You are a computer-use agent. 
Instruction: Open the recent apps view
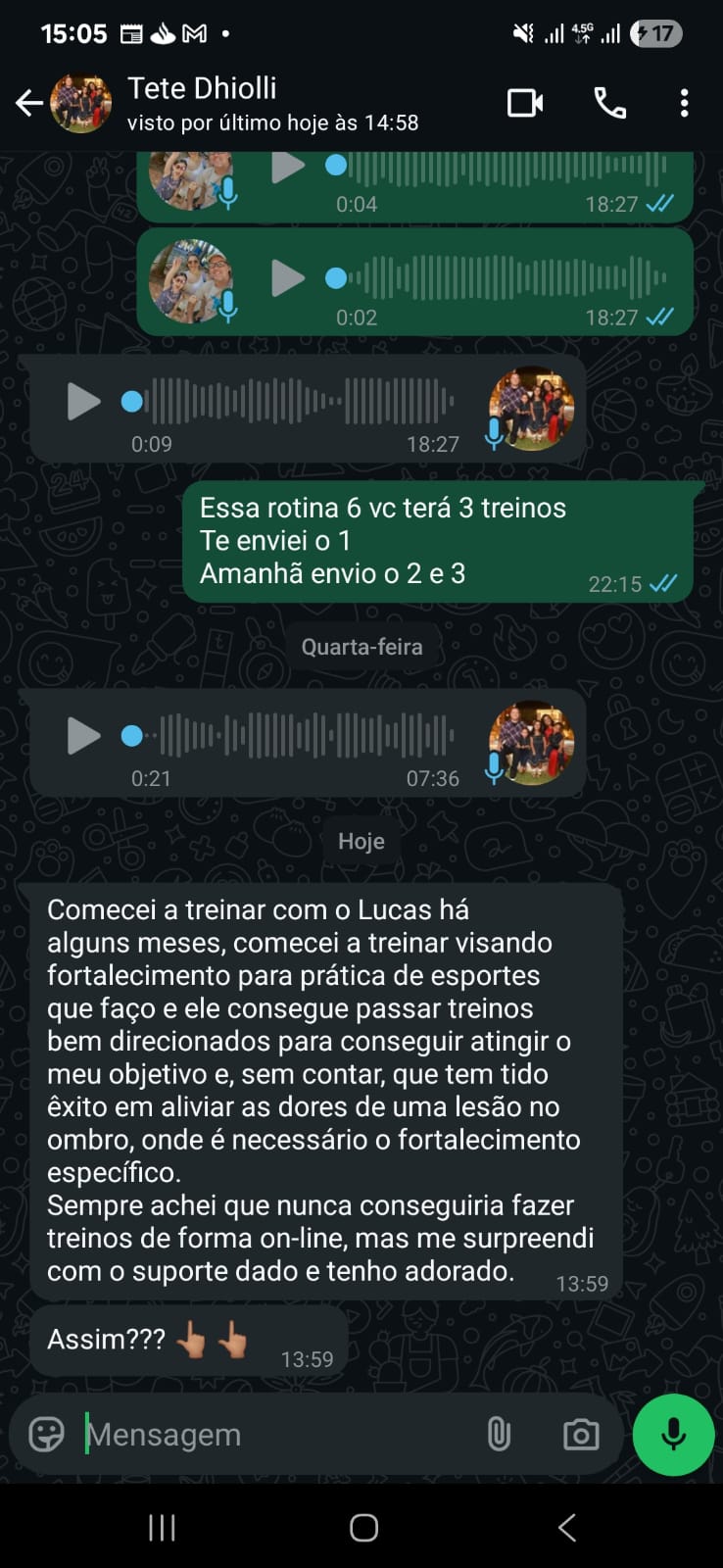point(162,1528)
